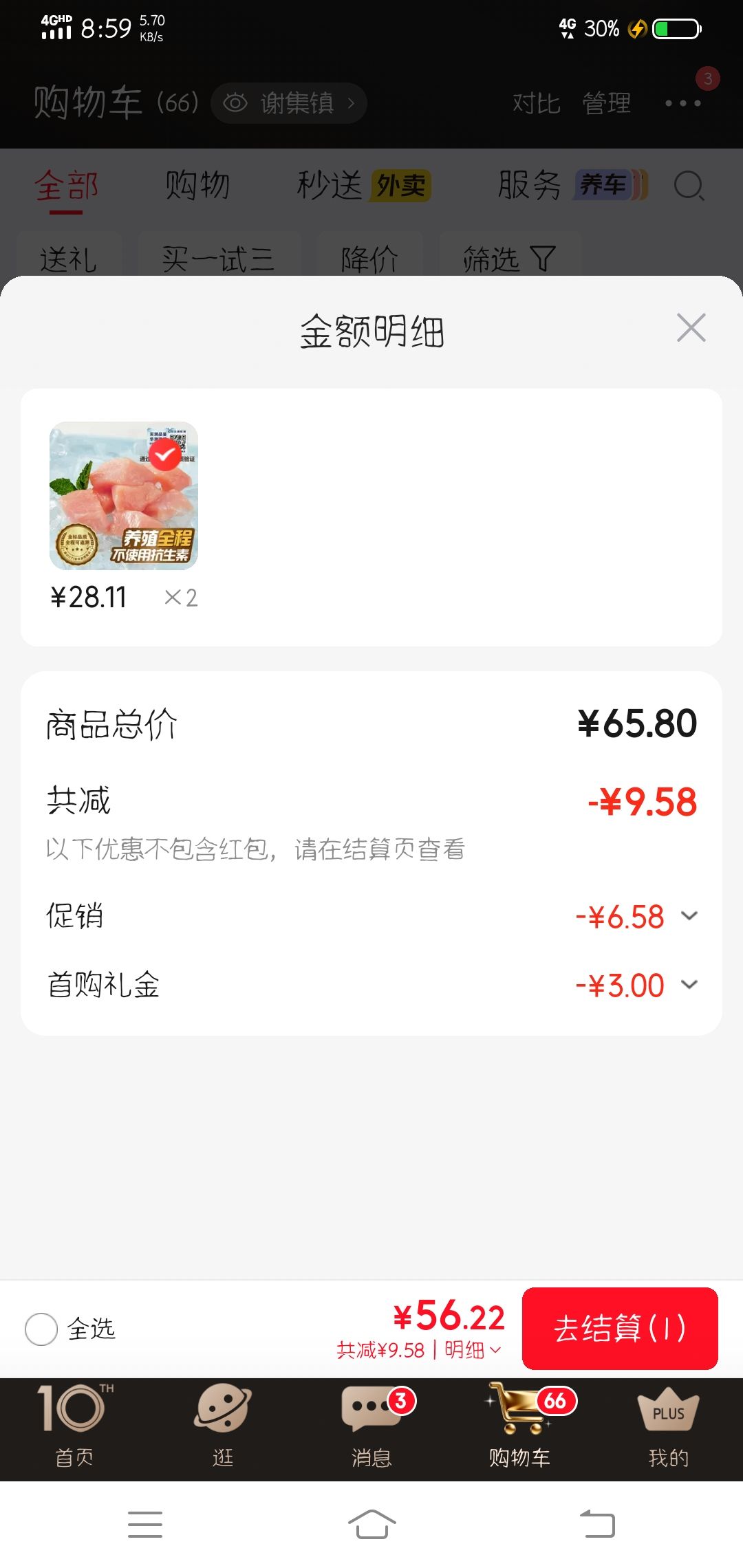Tap 去结算 to check out

pyautogui.click(x=620, y=1328)
